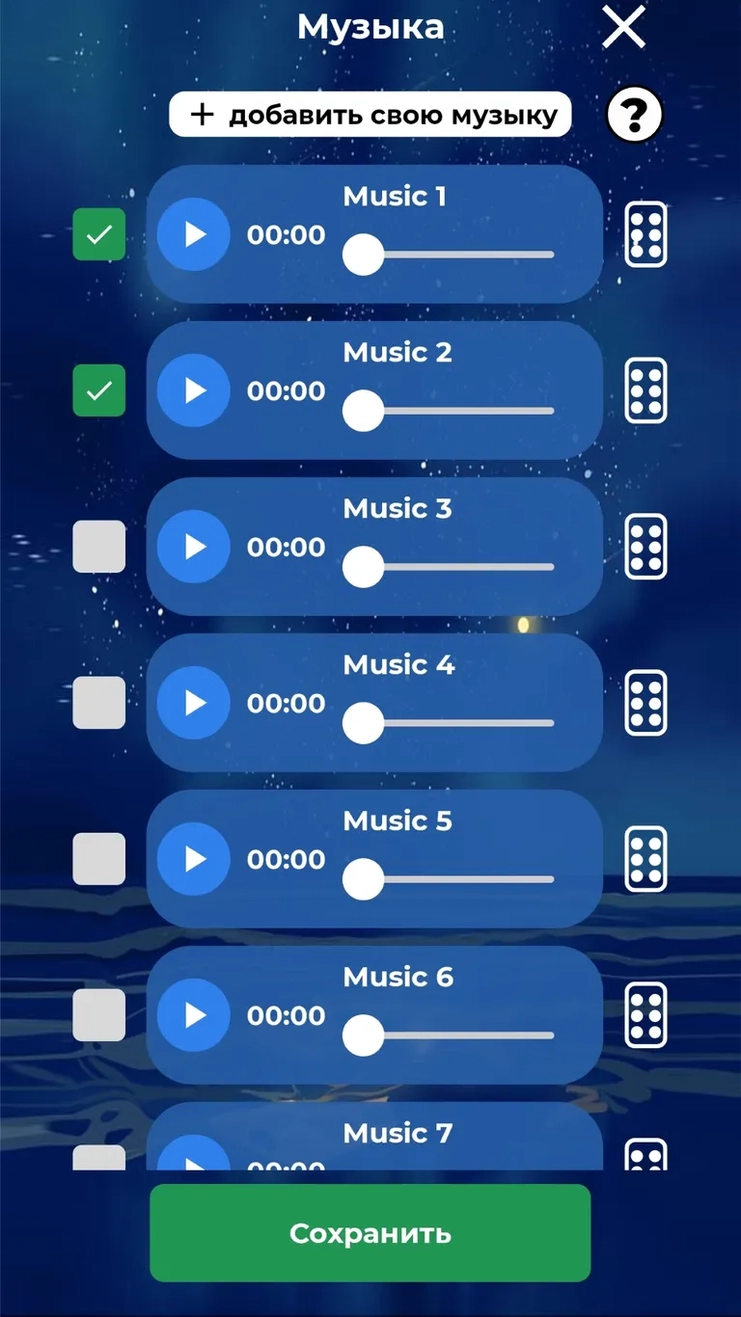Viewport: 741px width, 1317px height.
Task: Preview Music 4 with play button
Action: 194,703
